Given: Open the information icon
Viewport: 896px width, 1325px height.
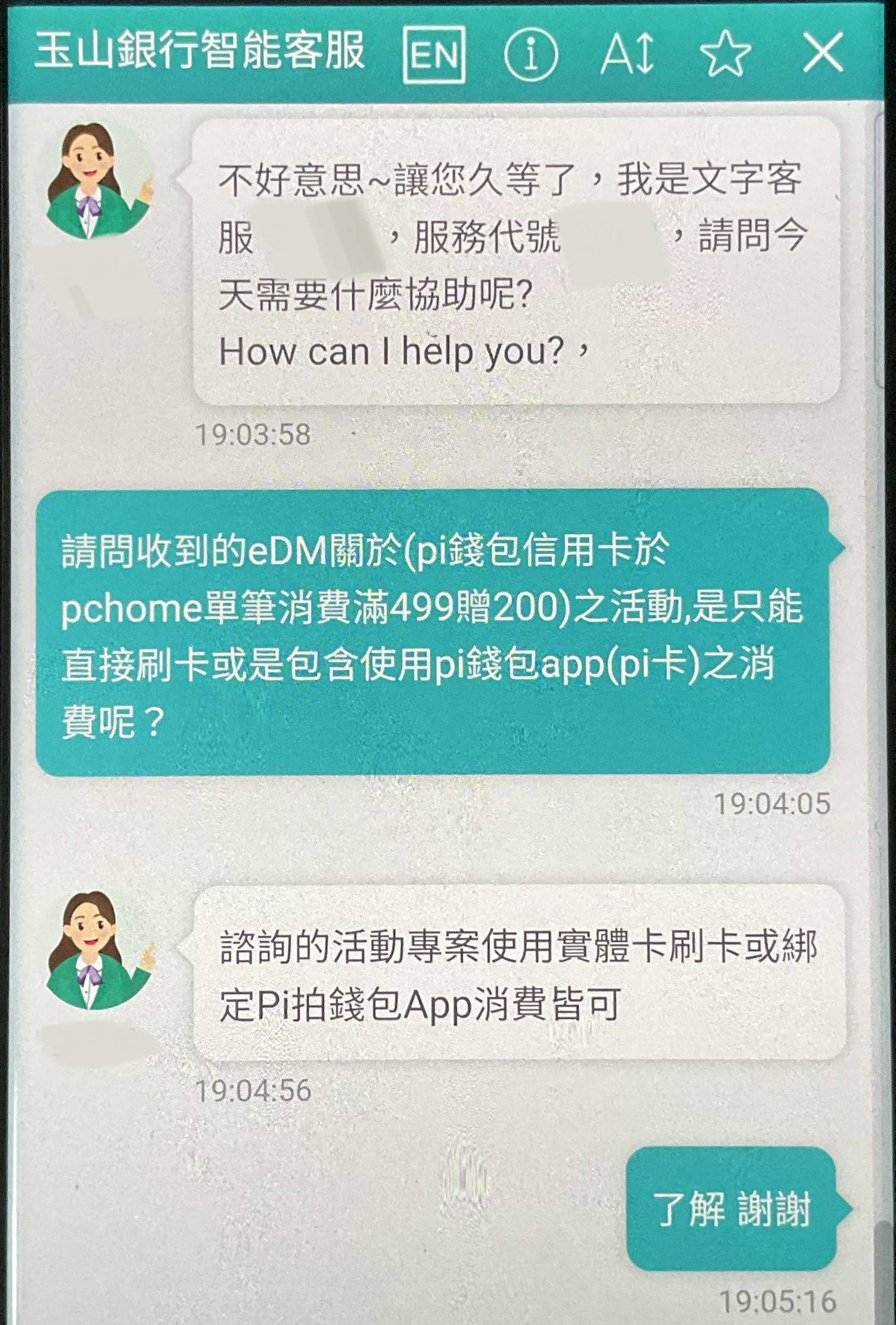Looking at the screenshot, I should tap(530, 54).
